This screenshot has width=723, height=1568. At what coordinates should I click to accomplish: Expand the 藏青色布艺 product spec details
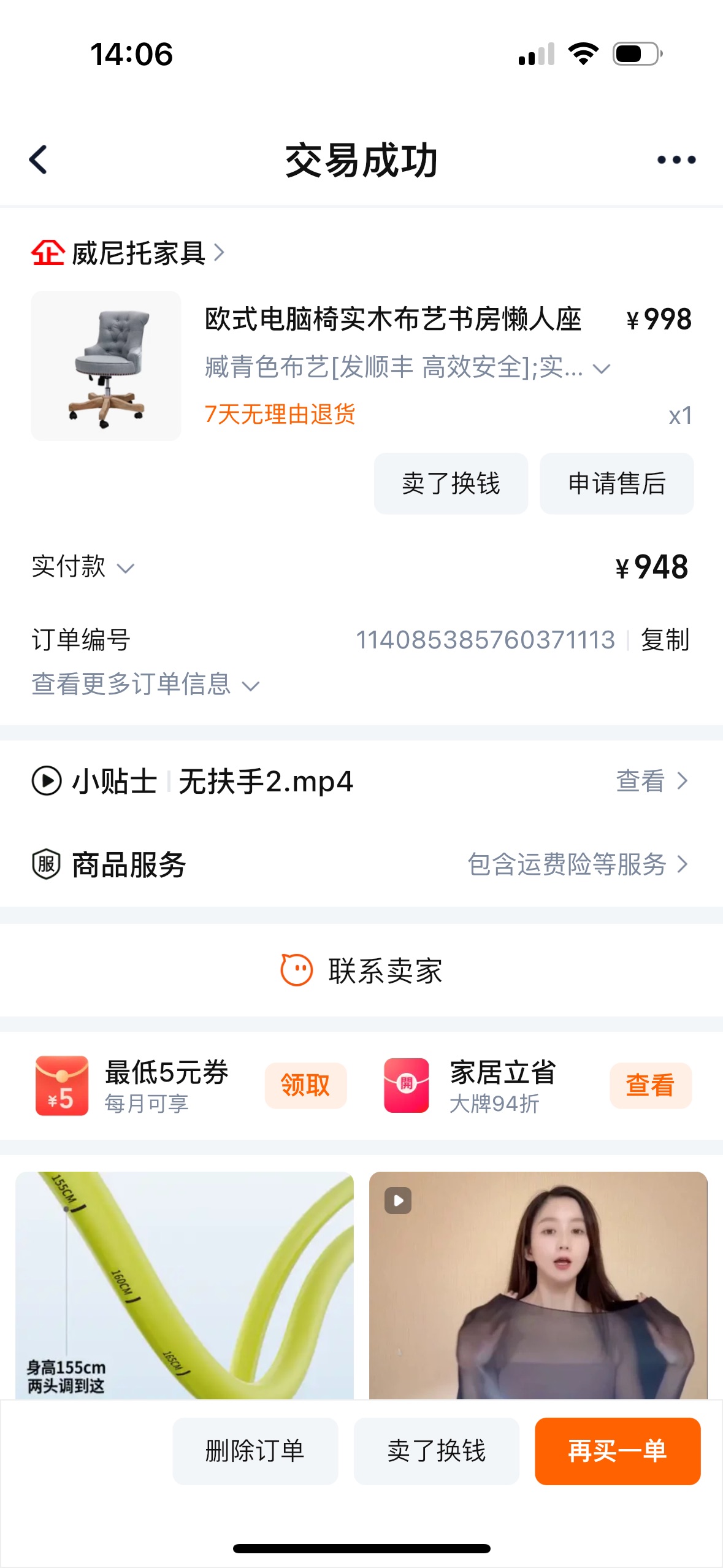(408, 368)
